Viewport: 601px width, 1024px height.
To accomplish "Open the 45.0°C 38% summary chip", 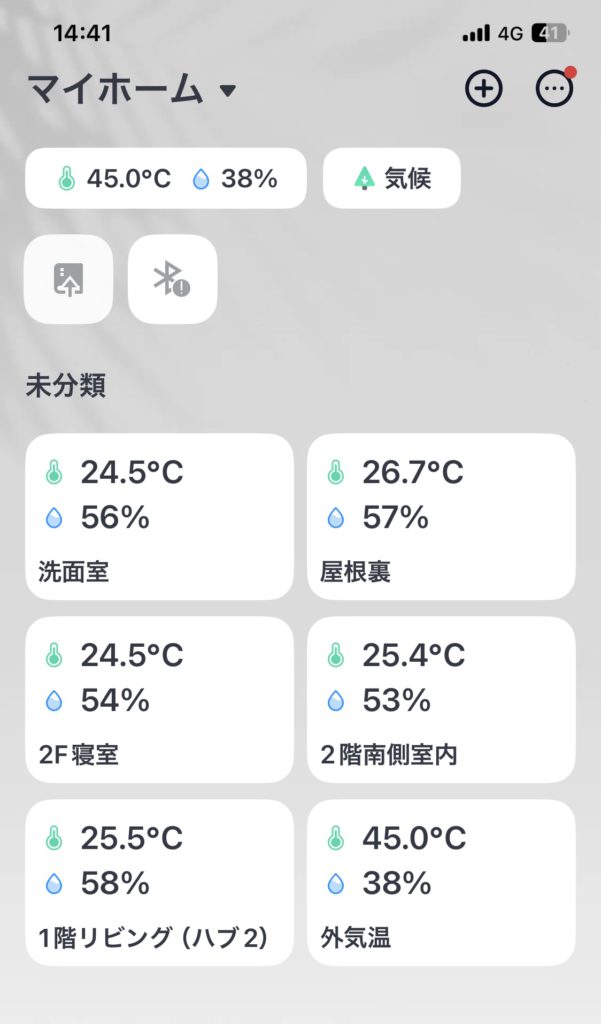I will (x=166, y=178).
